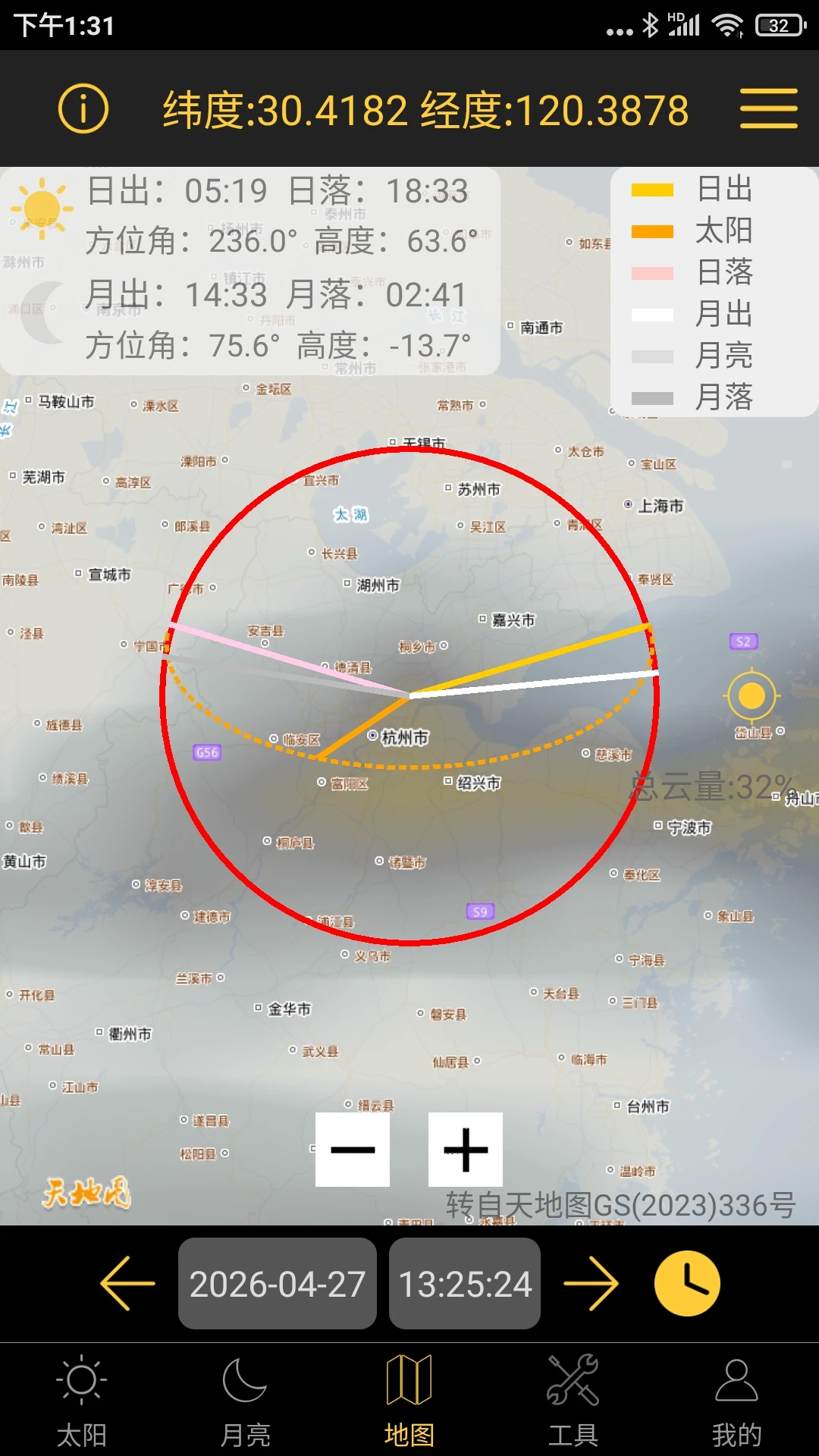
Task: Open the info icon in the header
Action: tap(83, 108)
